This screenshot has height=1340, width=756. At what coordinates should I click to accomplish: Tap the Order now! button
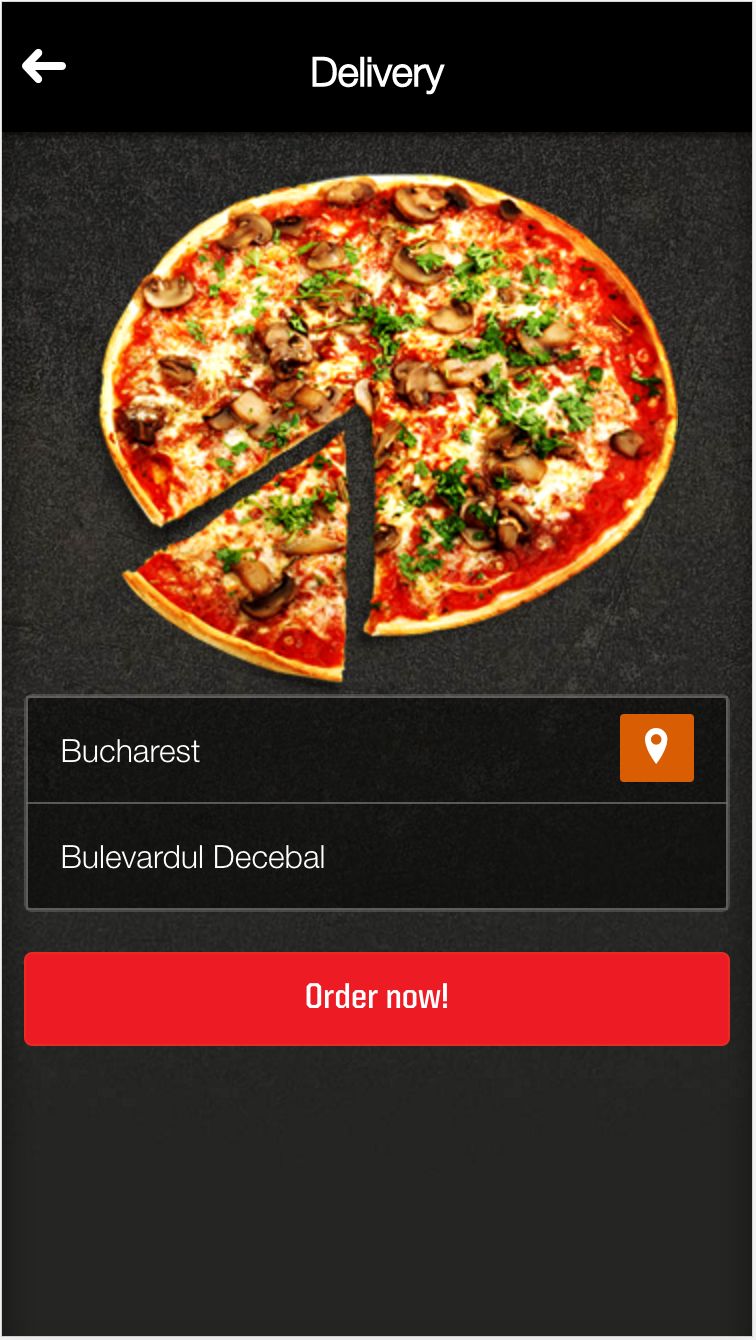coord(377,998)
